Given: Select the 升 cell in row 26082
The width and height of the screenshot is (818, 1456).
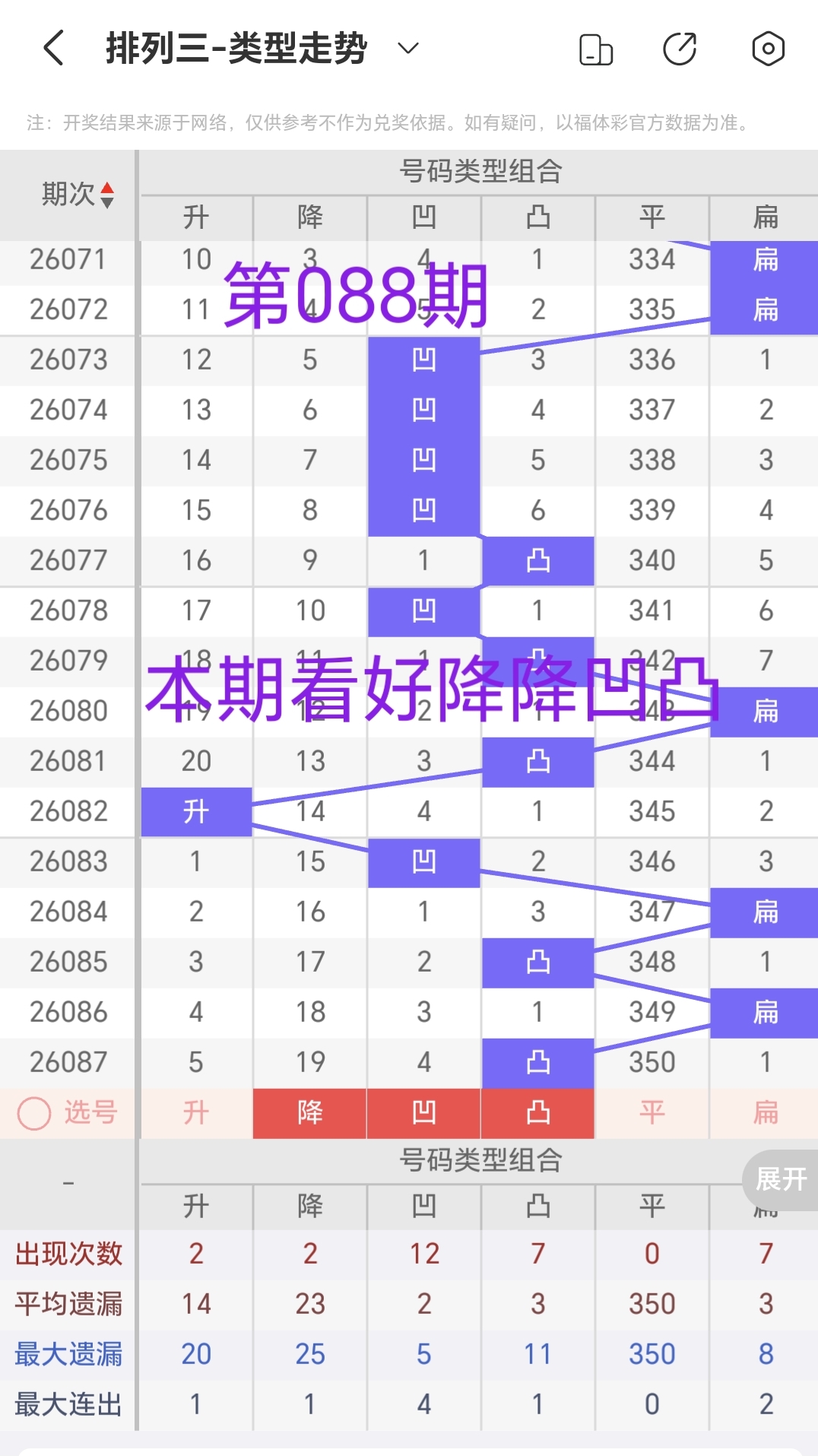Looking at the screenshot, I should [x=195, y=811].
